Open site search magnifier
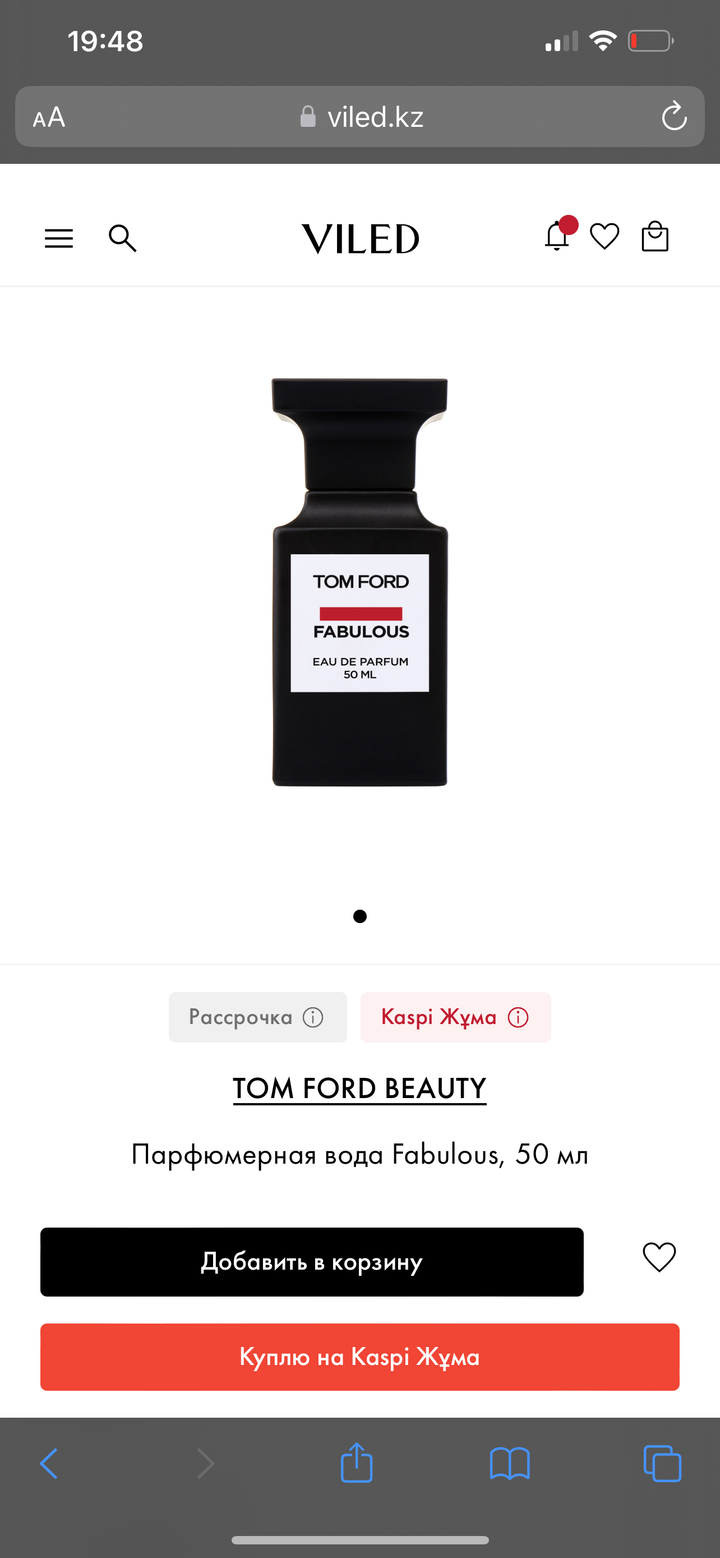This screenshot has height=1558, width=720. tap(122, 238)
